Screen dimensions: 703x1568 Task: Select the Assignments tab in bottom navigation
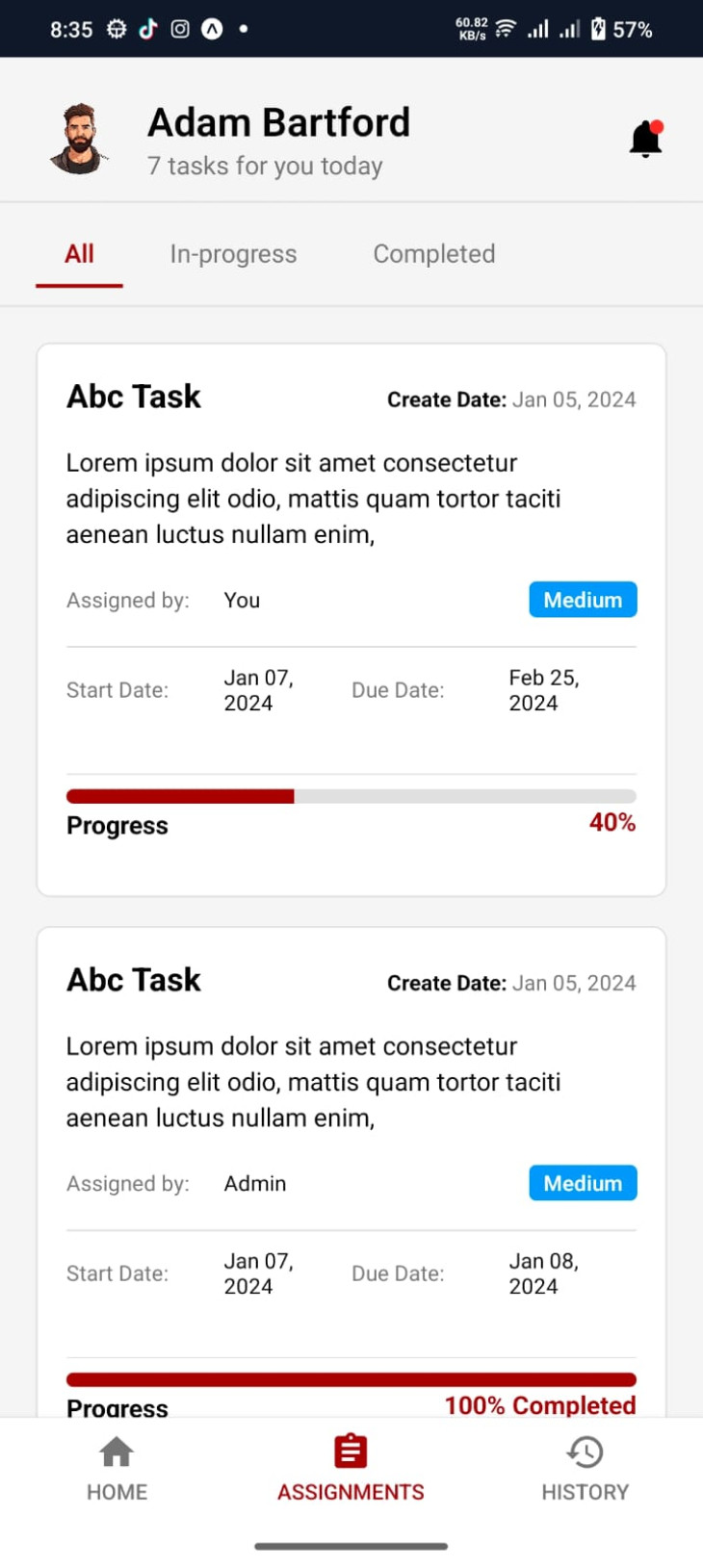351,1469
